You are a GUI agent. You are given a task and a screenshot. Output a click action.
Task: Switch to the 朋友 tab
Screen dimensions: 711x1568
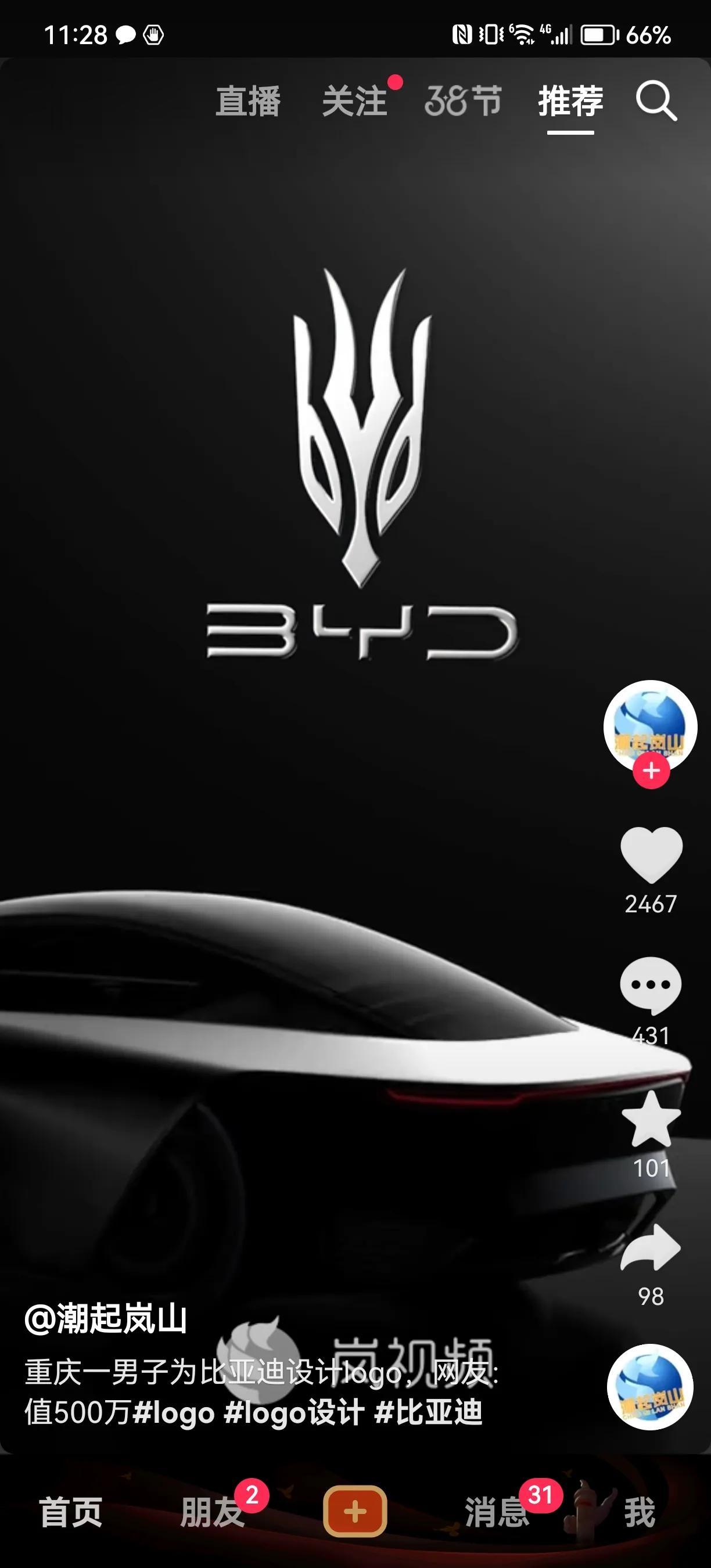point(213,1512)
